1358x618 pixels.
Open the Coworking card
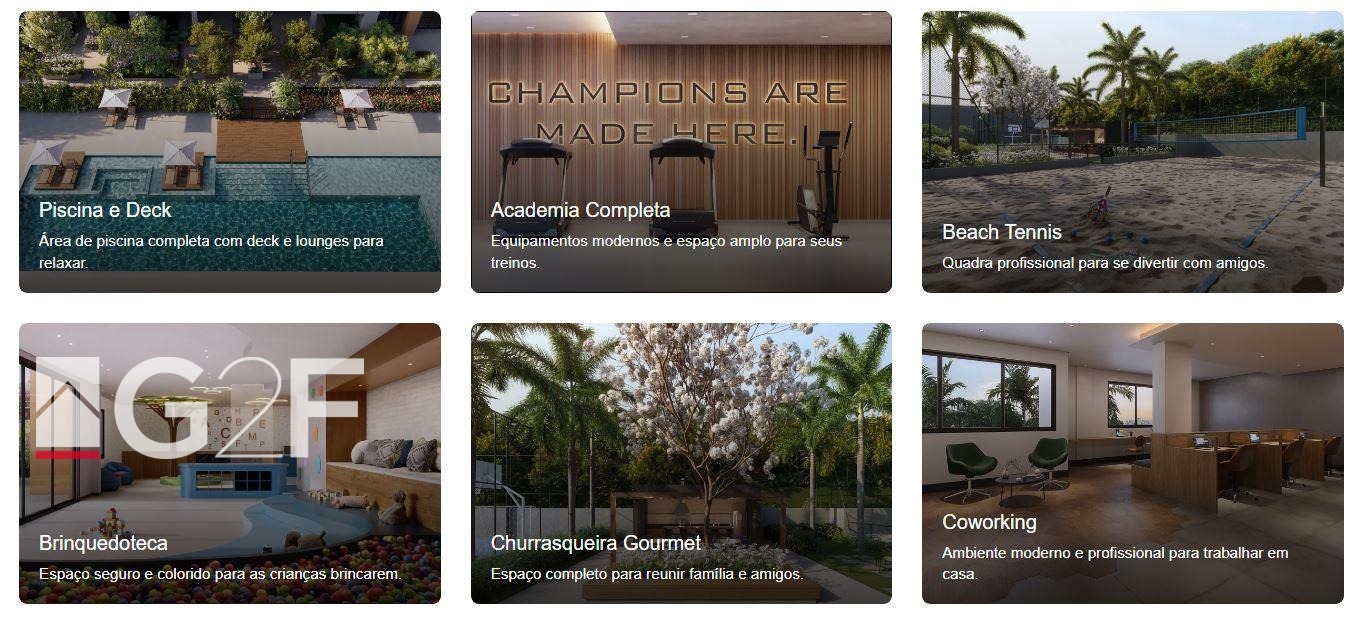(x=1132, y=462)
